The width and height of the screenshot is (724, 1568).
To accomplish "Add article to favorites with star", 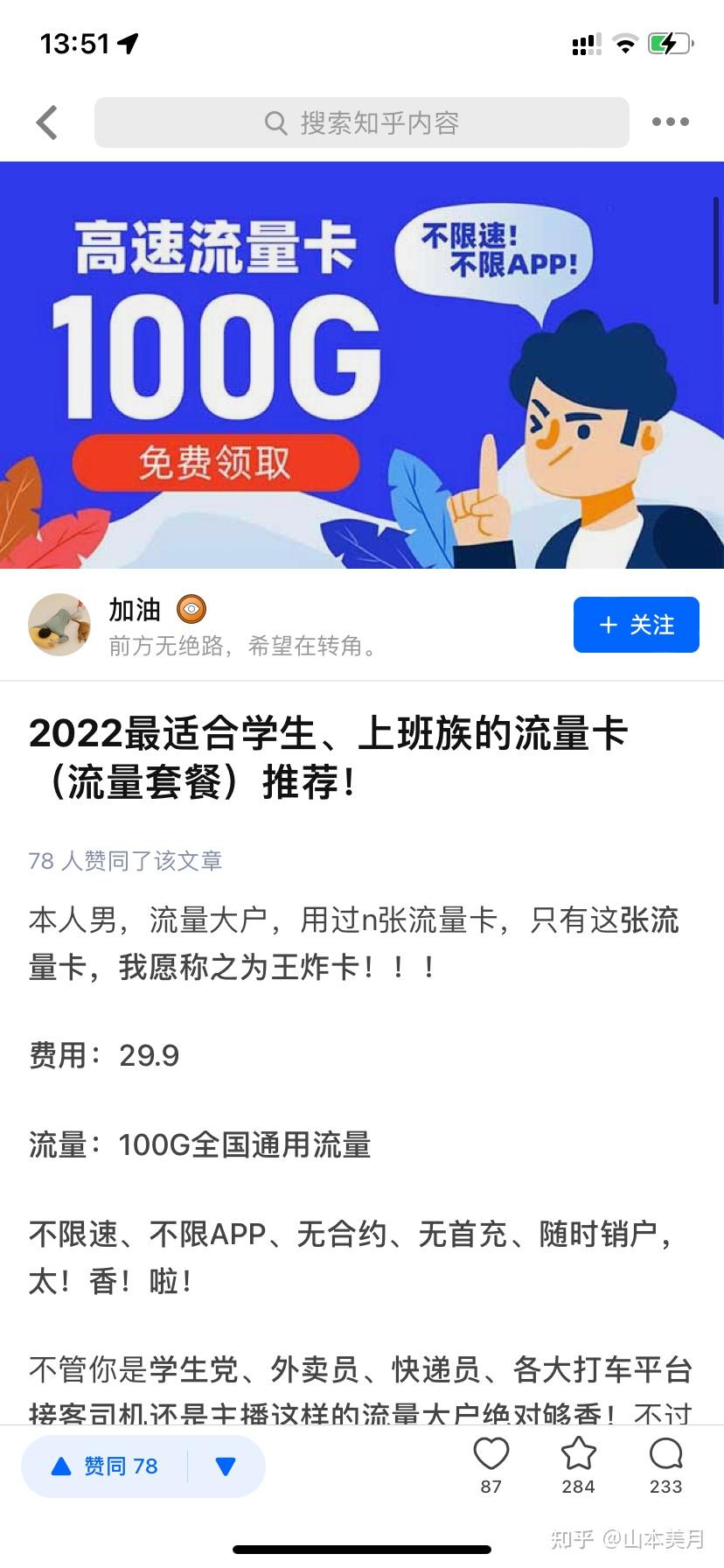I will click(578, 1466).
